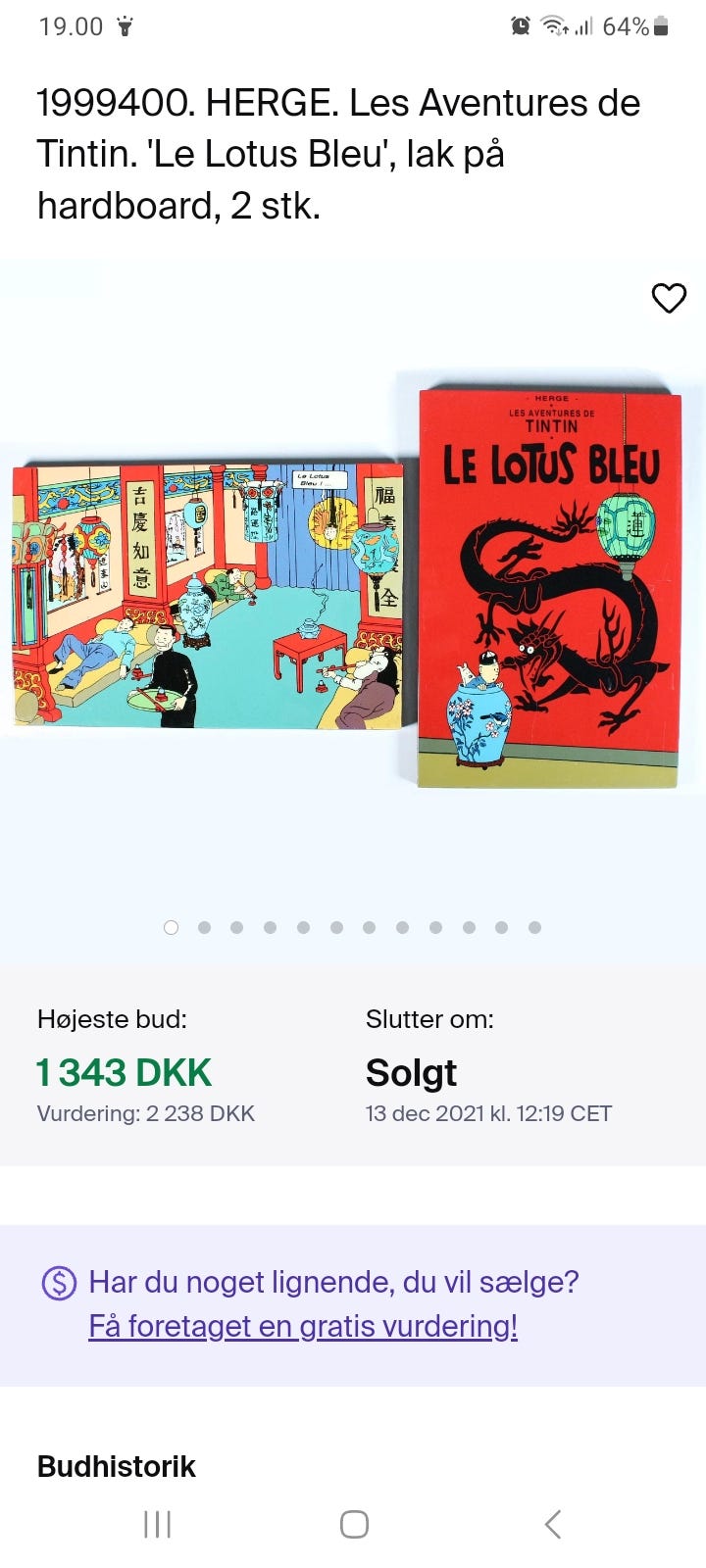Tap the carousel dot progress indicator row
This screenshot has height=1568, width=706.
(x=353, y=926)
